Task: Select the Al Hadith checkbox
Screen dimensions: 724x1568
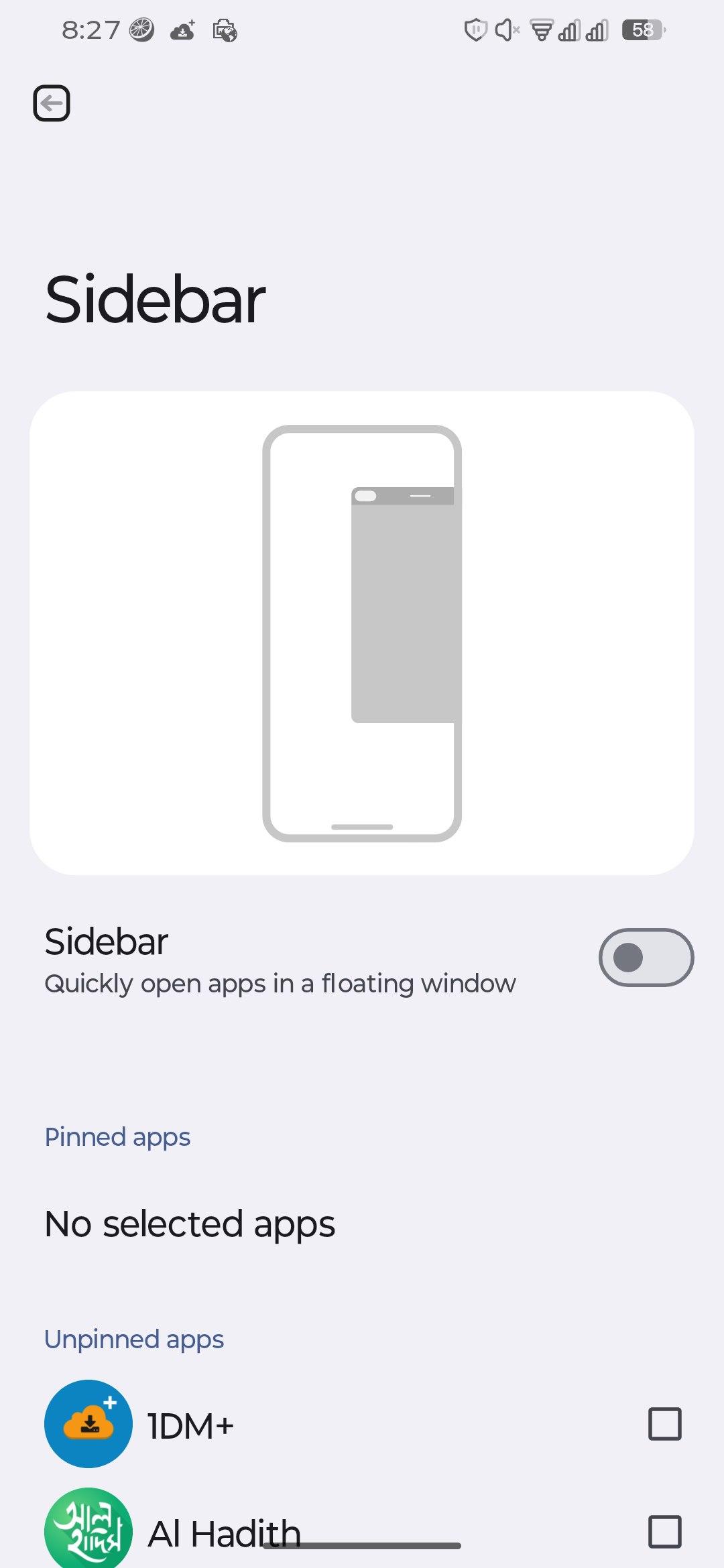Action: pyautogui.click(x=664, y=1532)
